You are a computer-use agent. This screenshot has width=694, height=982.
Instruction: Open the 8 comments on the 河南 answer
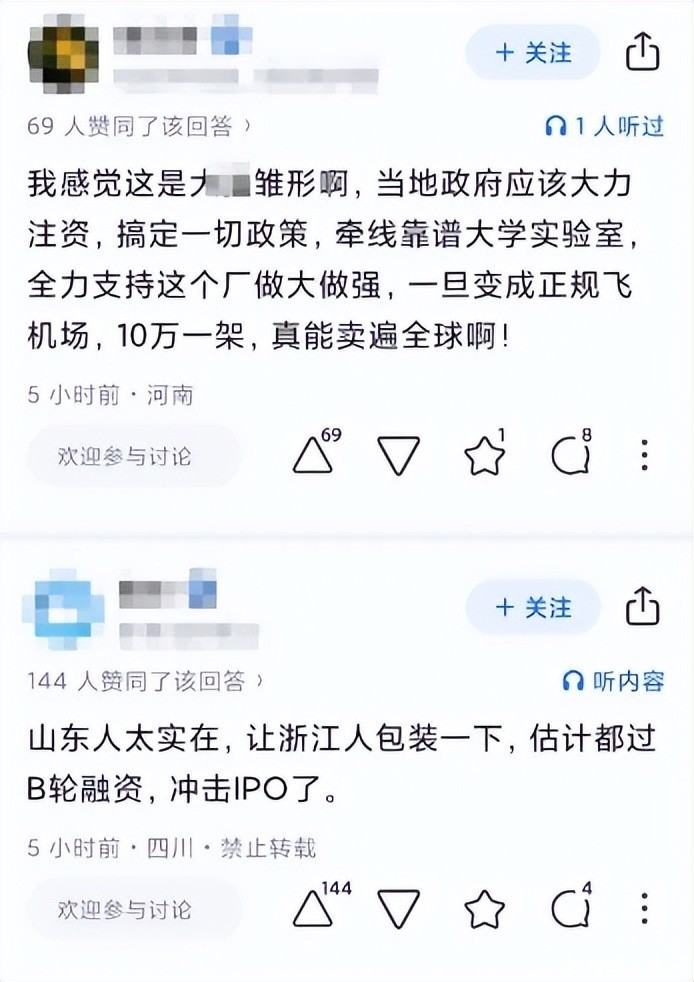click(570, 457)
